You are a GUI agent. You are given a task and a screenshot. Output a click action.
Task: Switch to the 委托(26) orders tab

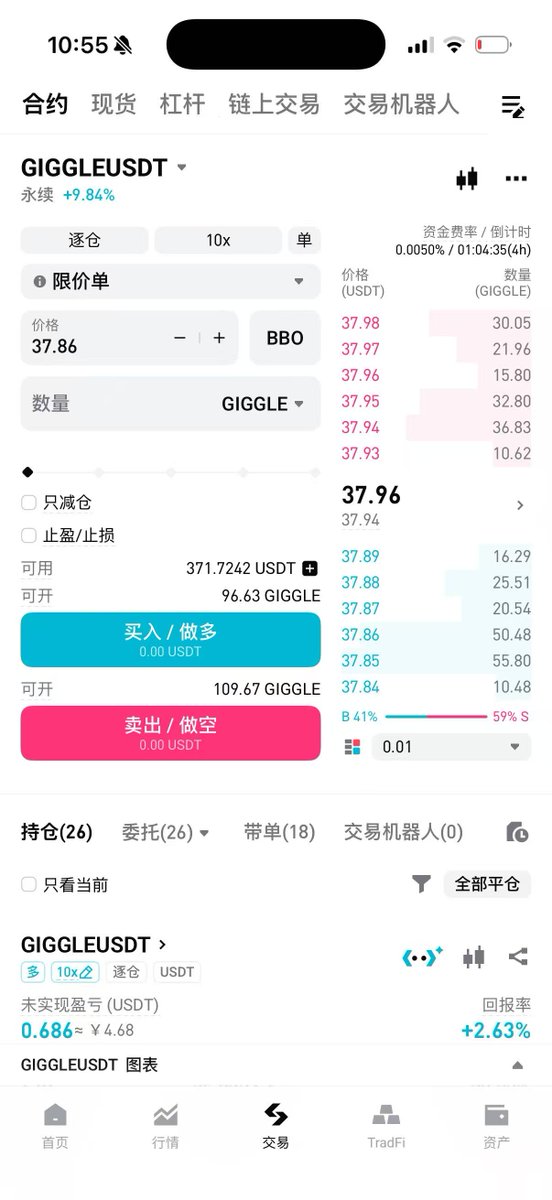[x=166, y=832]
